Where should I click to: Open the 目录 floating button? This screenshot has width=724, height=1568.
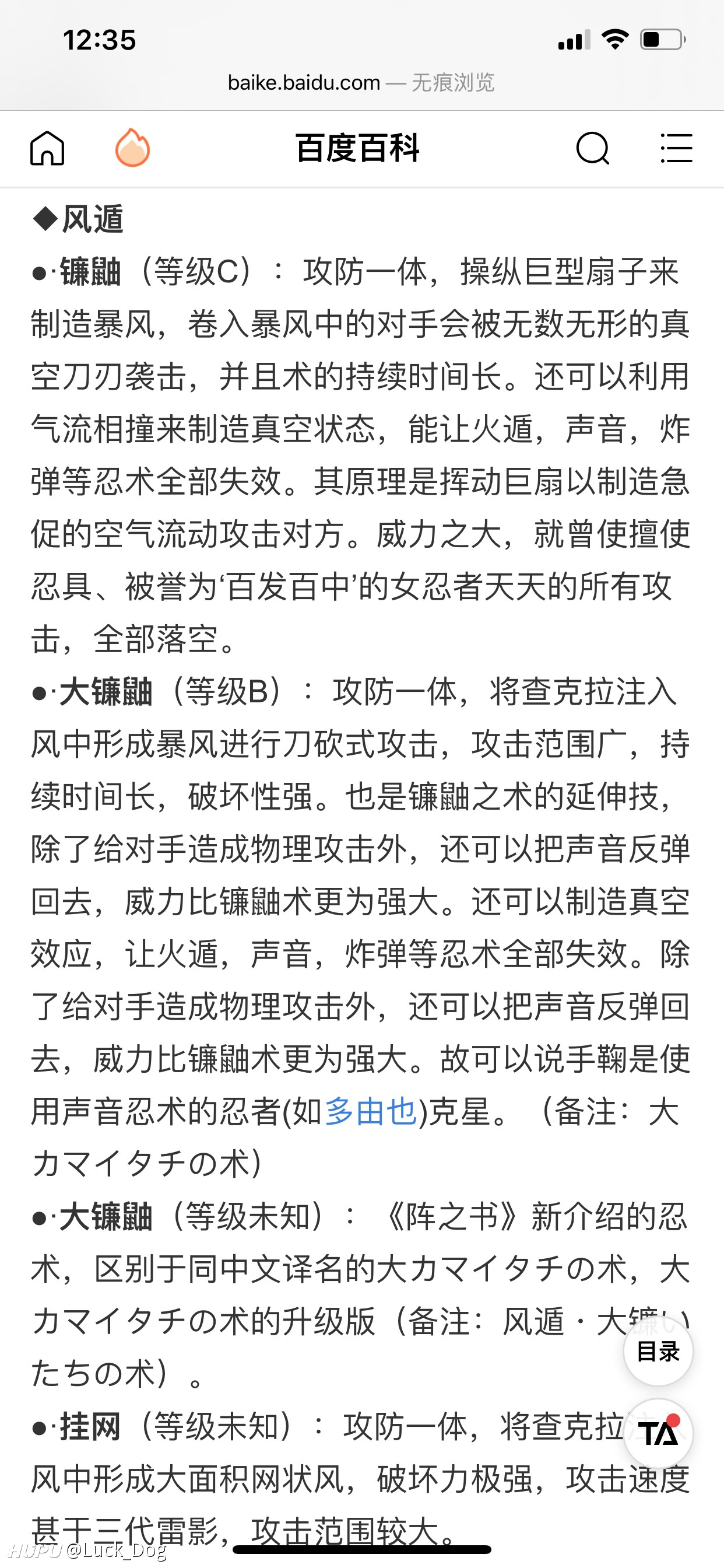[658, 1352]
